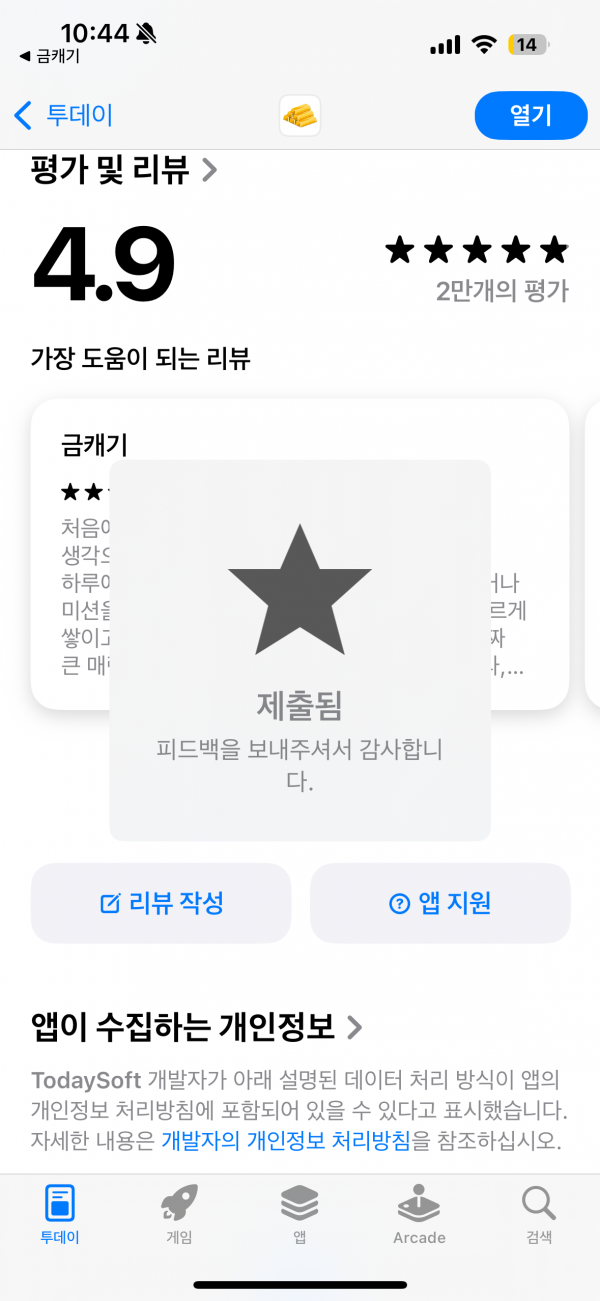Go back to 투데이
The width and height of the screenshot is (600, 1301).
click(63, 115)
